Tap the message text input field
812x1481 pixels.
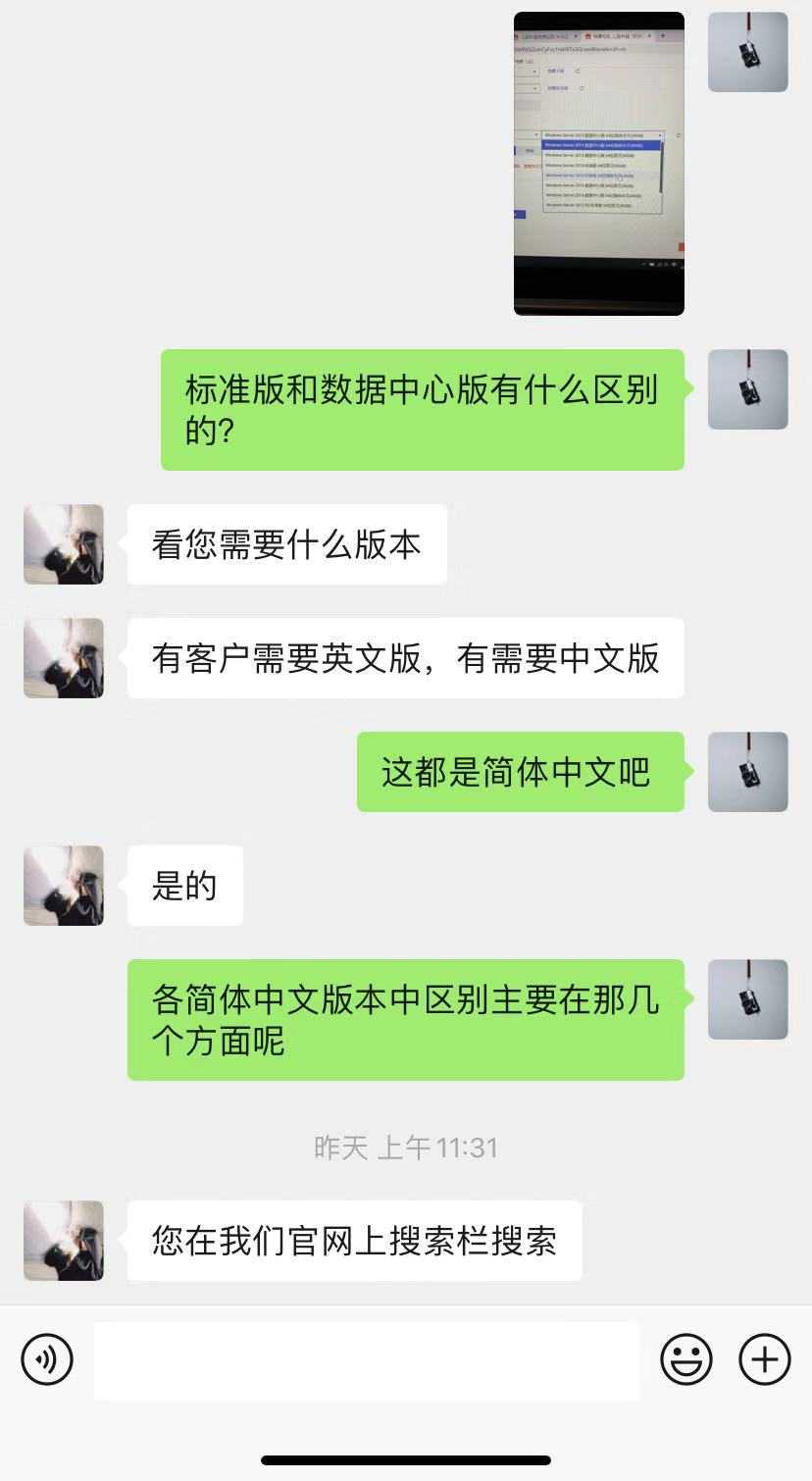pos(367,1359)
